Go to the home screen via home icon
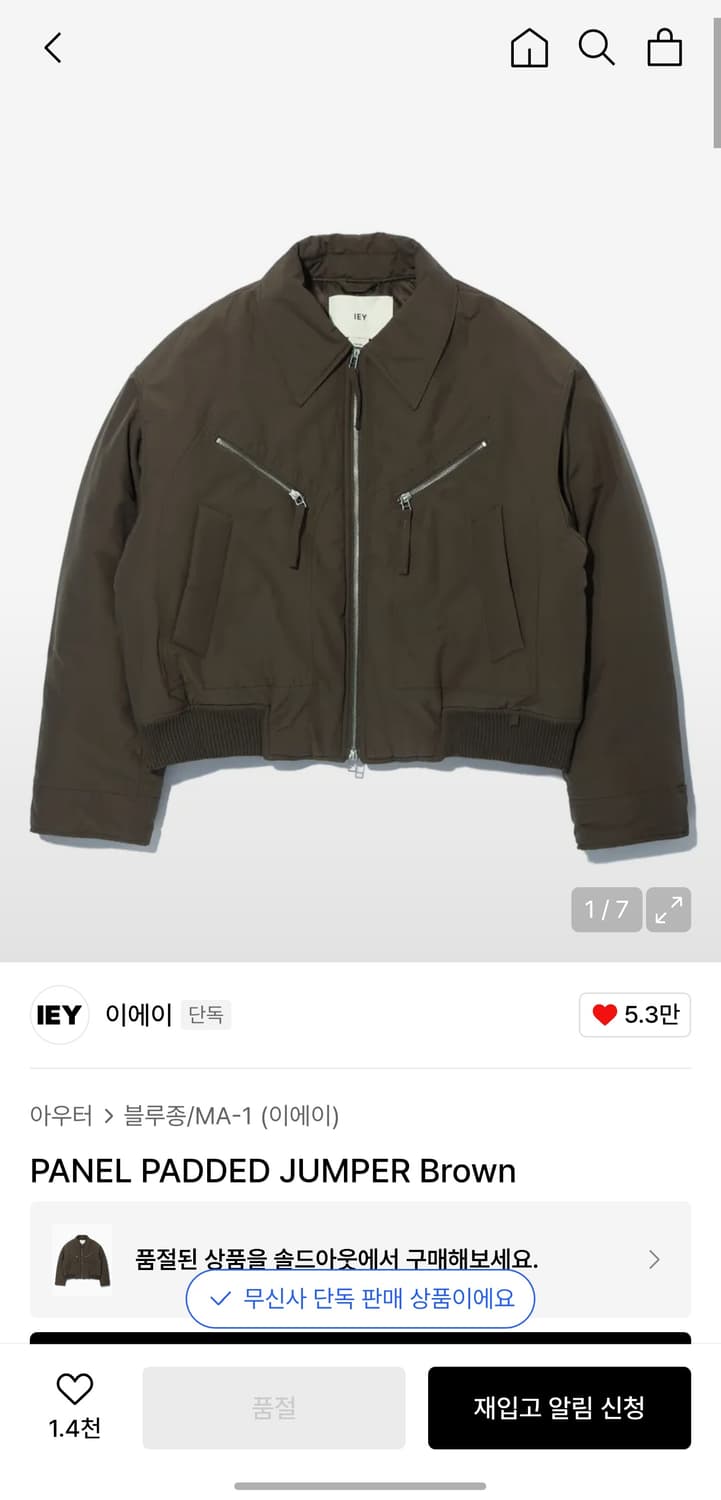The height and width of the screenshot is (1500, 721). 530,47
